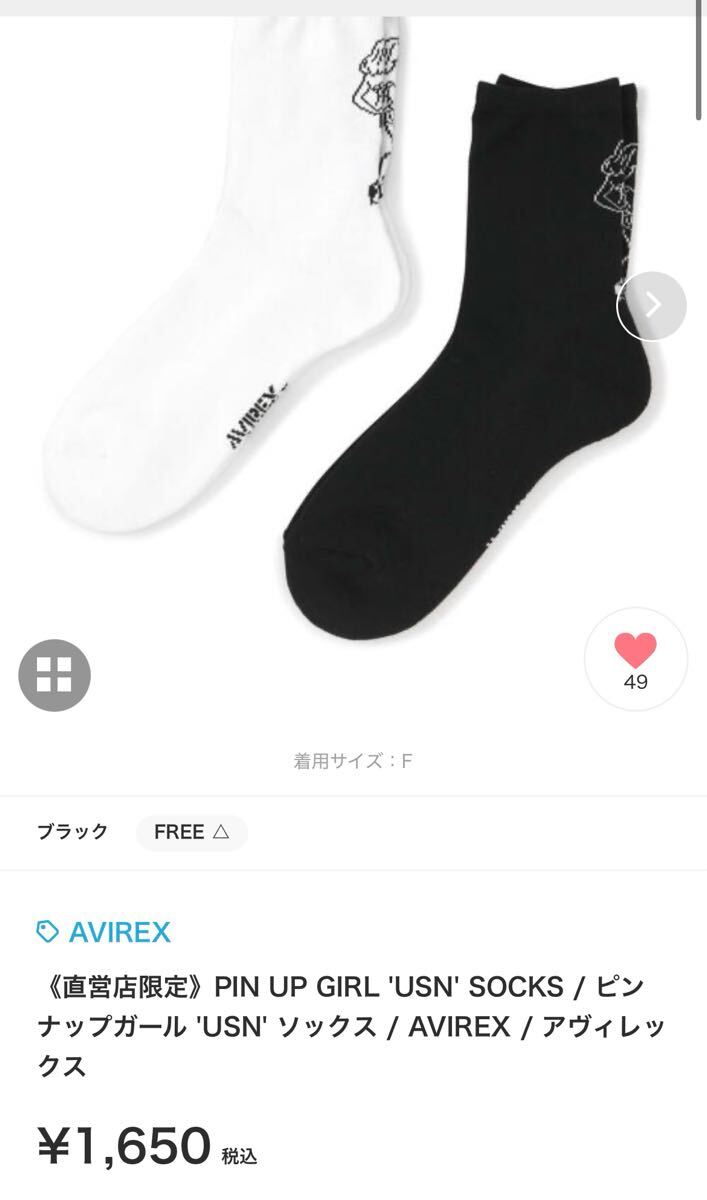Open the AVIREX brand page
The height and width of the screenshot is (1200, 707).
pyautogui.click(x=104, y=932)
